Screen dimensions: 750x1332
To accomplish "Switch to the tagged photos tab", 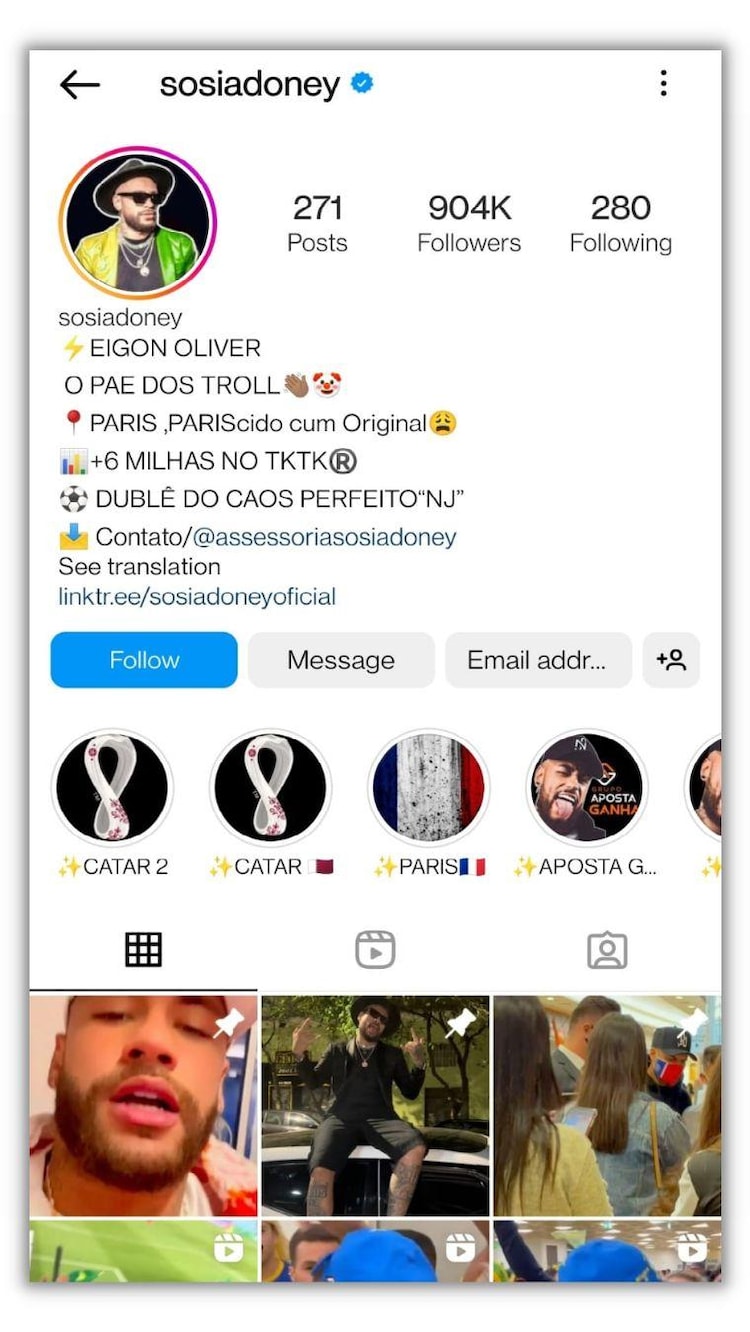I will tap(606, 950).
